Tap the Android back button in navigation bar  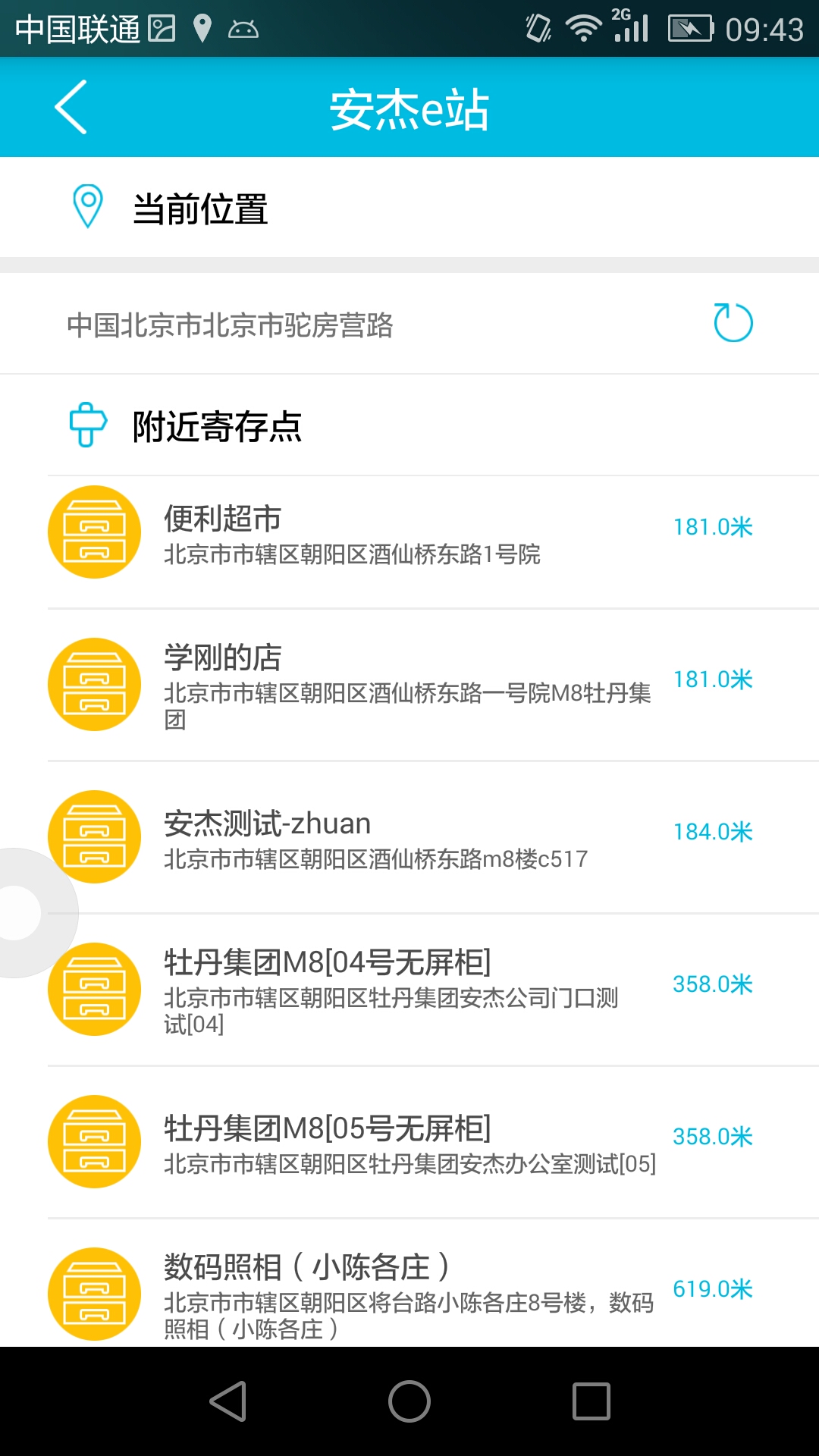(x=227, y=1401)
